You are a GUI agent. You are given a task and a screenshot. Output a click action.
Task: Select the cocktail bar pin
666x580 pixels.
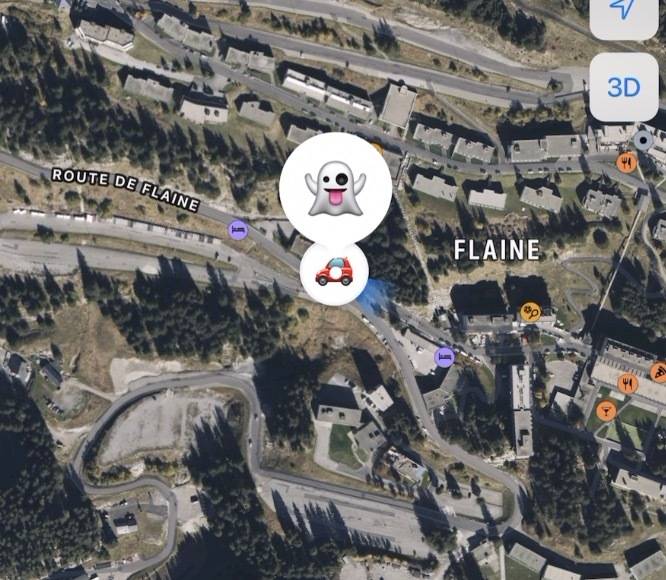(x=604, y=411)
